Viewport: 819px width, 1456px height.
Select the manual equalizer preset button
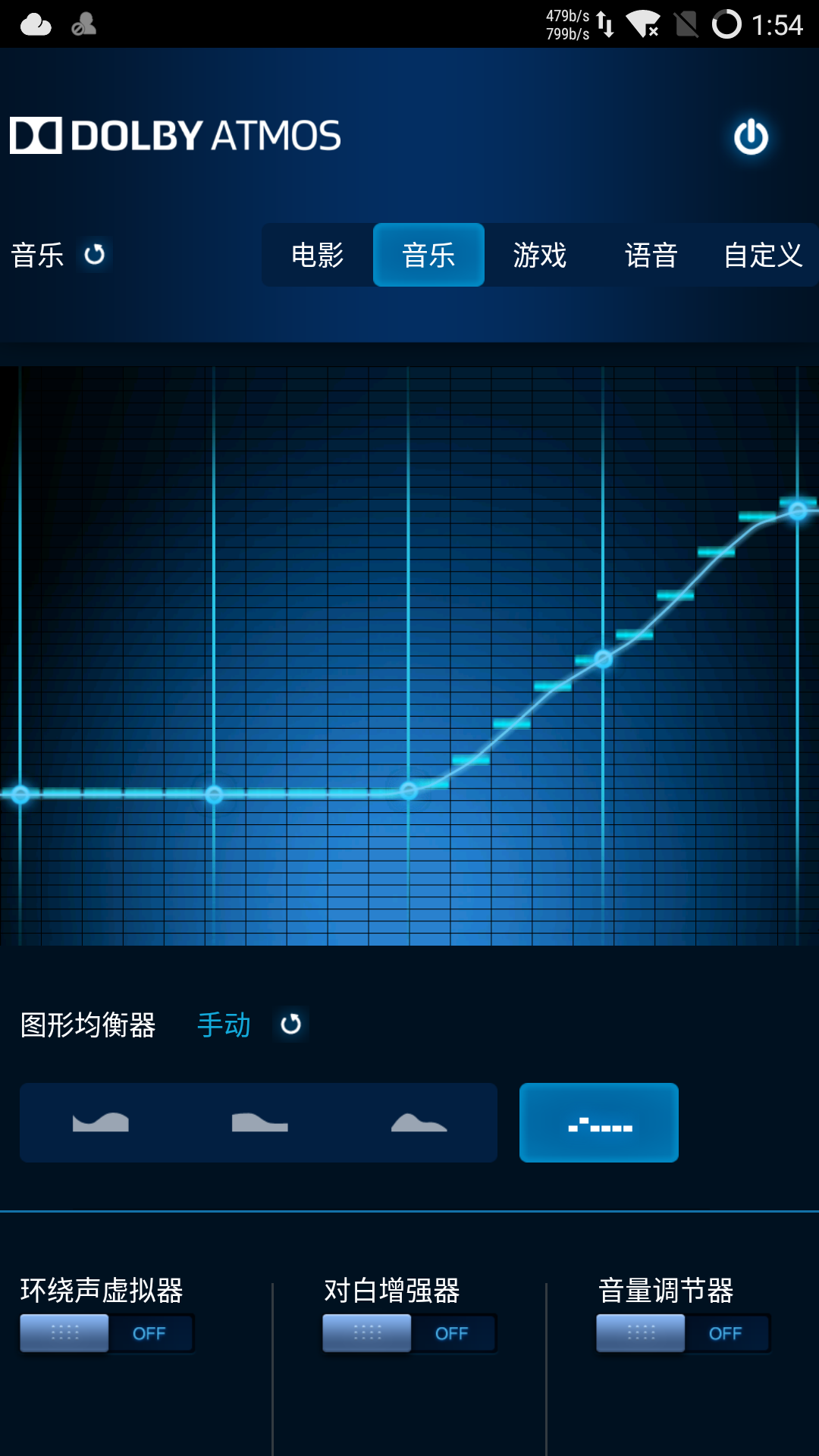pyautogui.click(x=599, y=1122)
